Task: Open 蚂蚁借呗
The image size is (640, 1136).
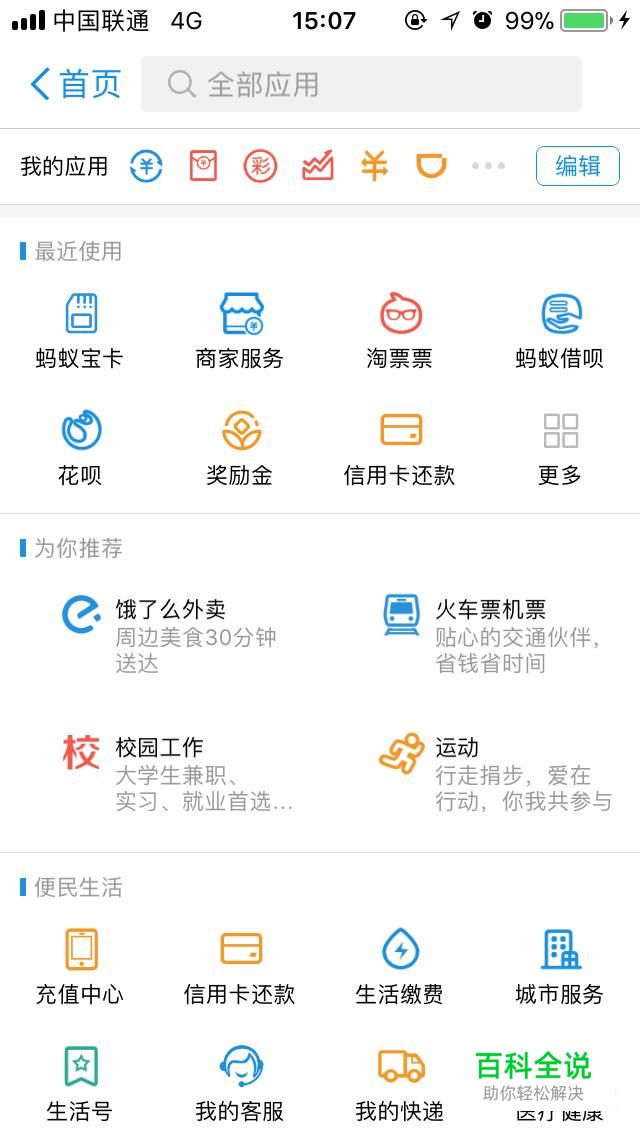Action: click(560, 330)
